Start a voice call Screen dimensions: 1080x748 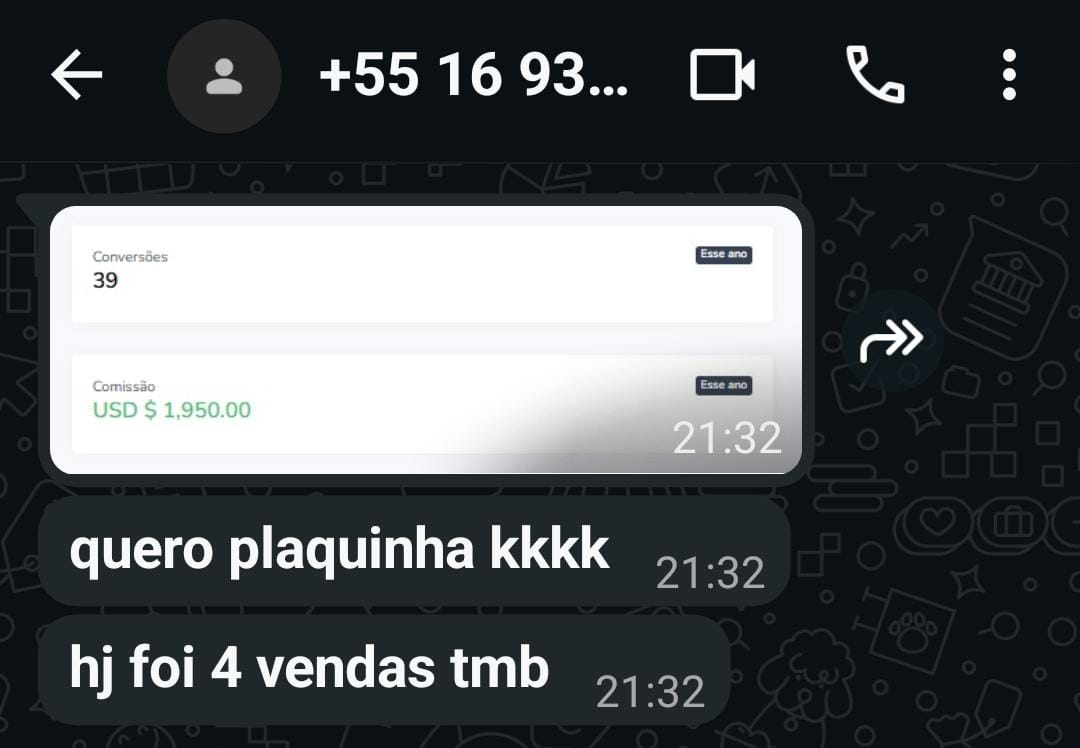(875, 76)
